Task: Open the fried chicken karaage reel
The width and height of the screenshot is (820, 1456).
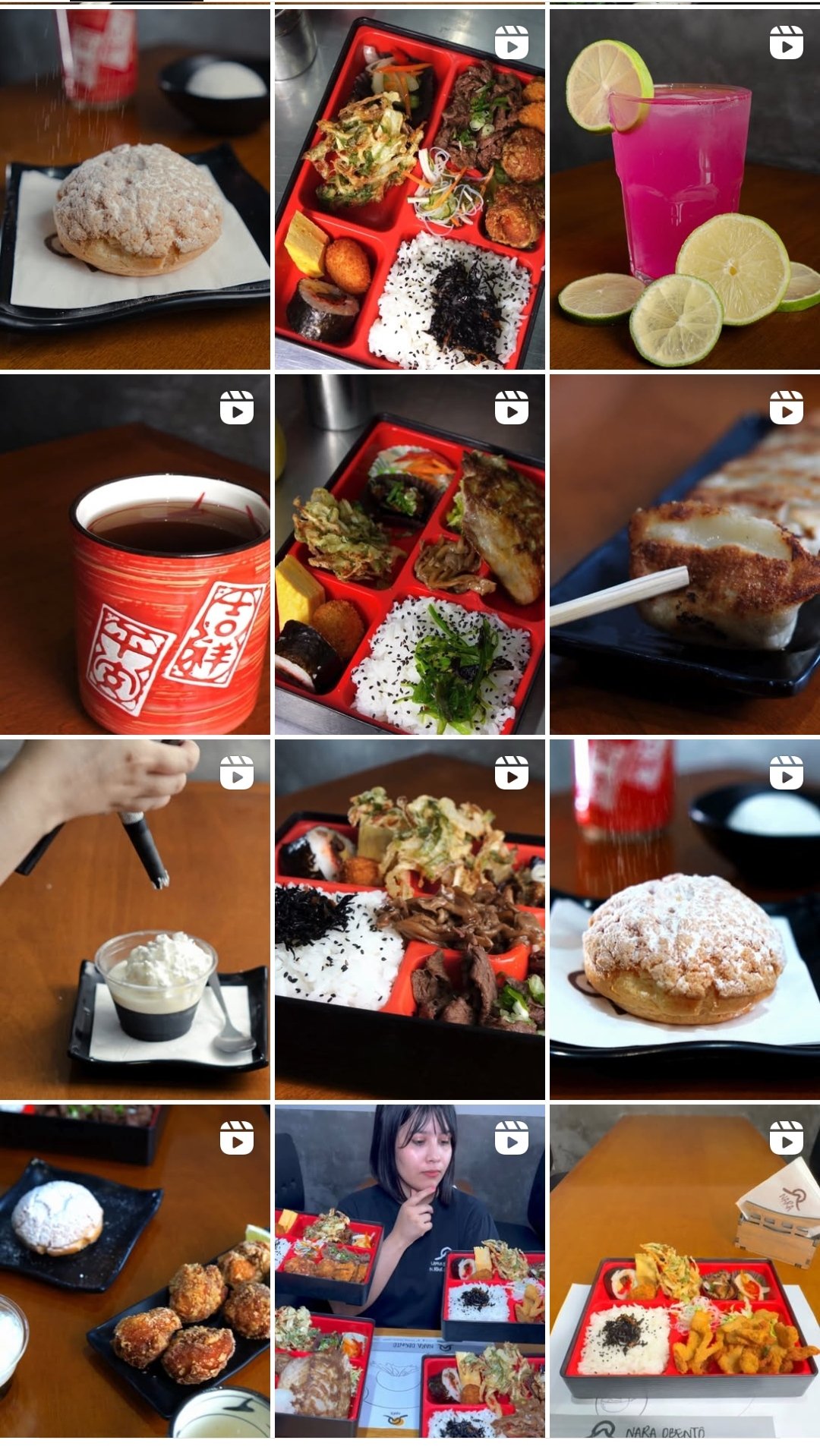Action: point(135,1271)
